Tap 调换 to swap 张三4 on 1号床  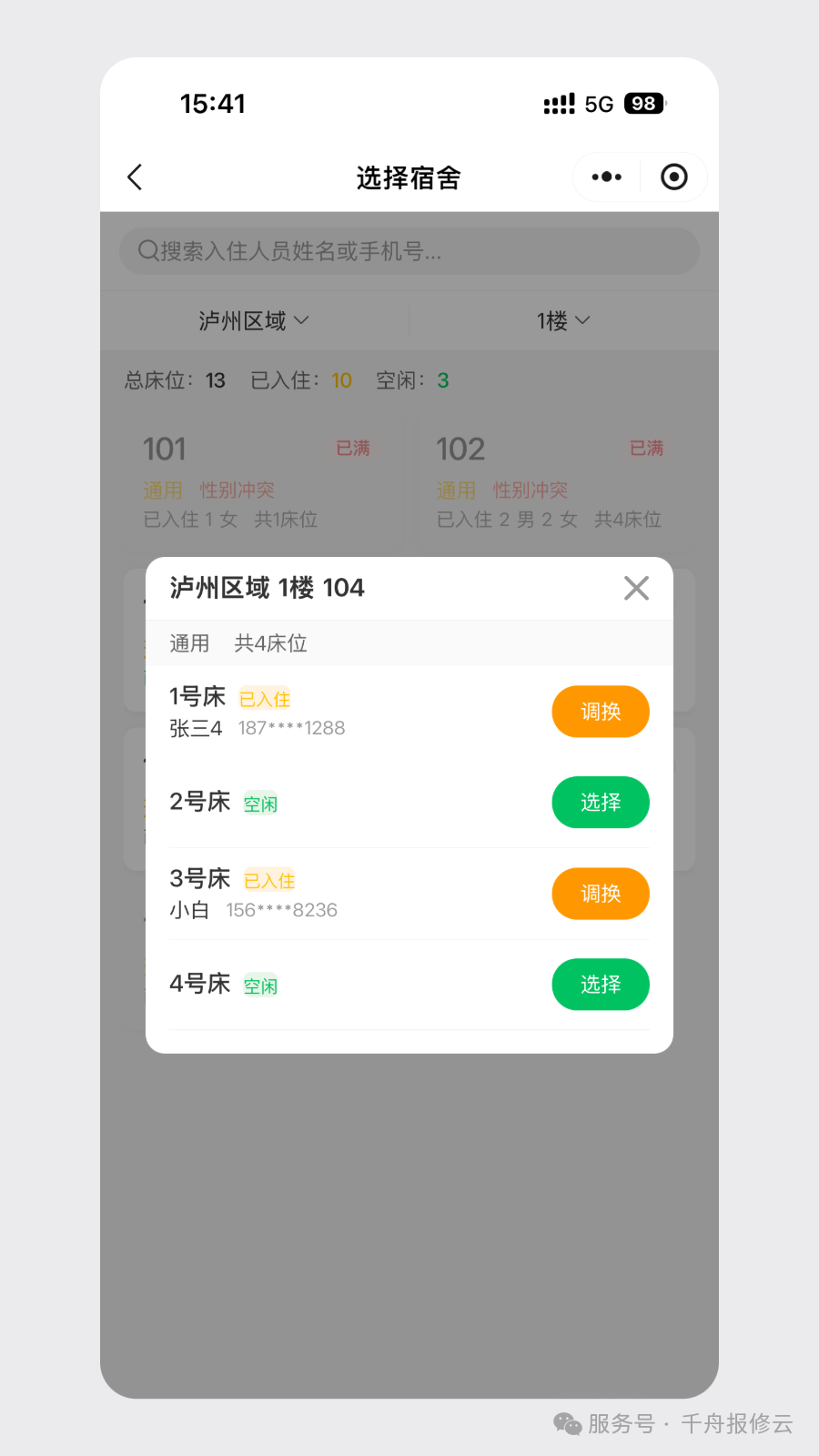[600, 712]
